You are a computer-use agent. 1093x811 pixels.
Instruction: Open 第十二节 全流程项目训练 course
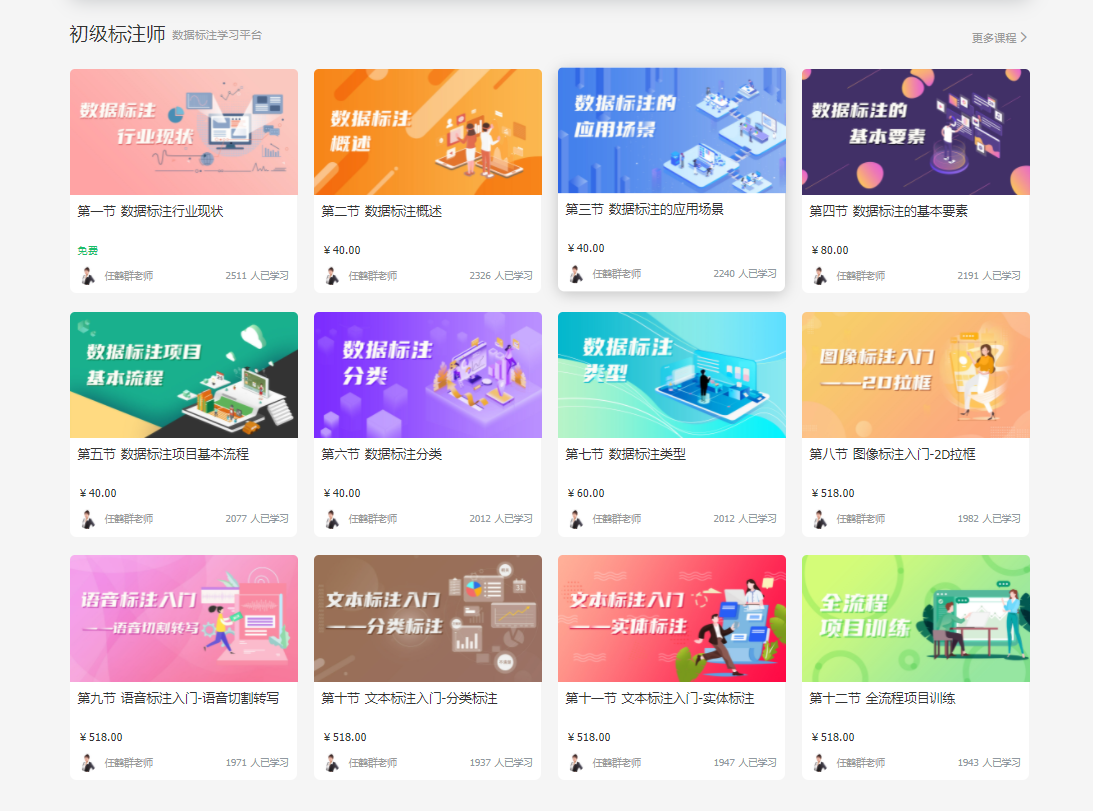[x=915, y=618]
